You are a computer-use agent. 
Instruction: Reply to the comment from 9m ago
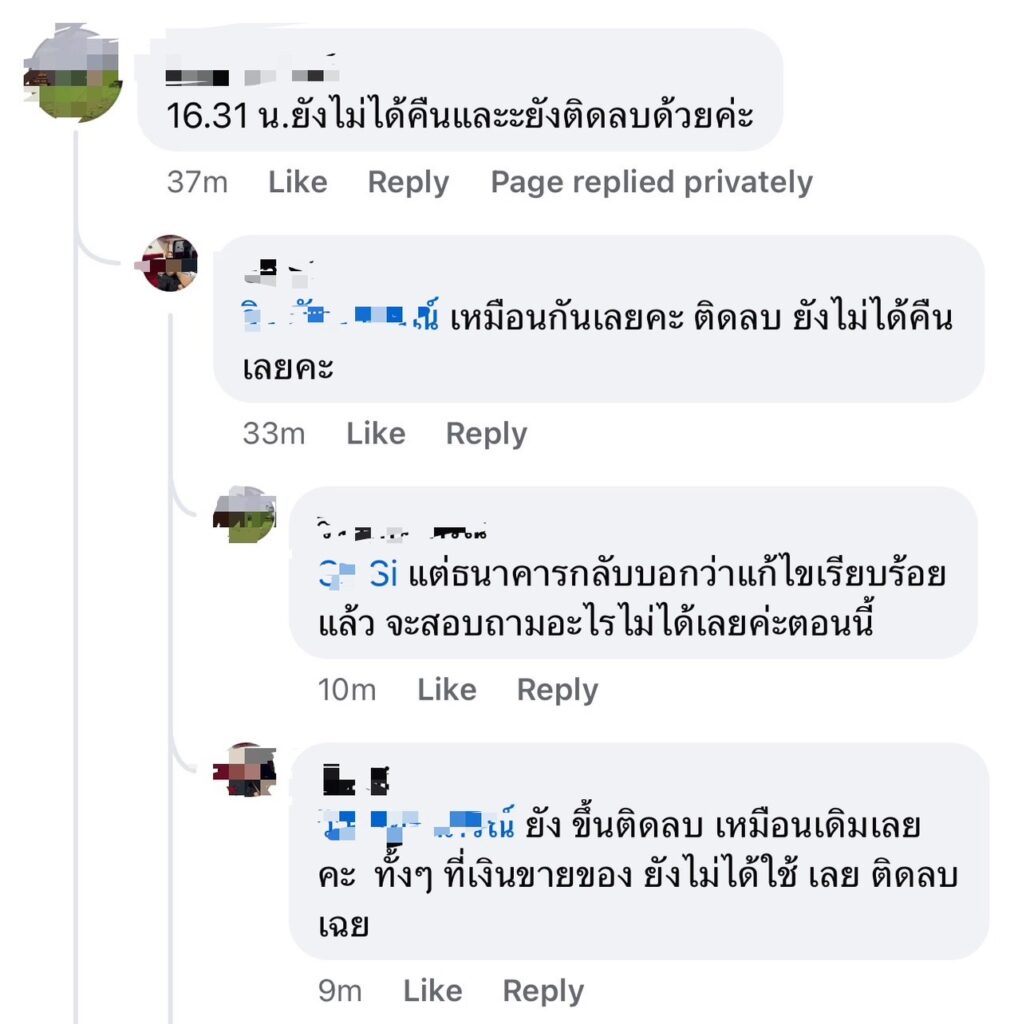point(543,990)
